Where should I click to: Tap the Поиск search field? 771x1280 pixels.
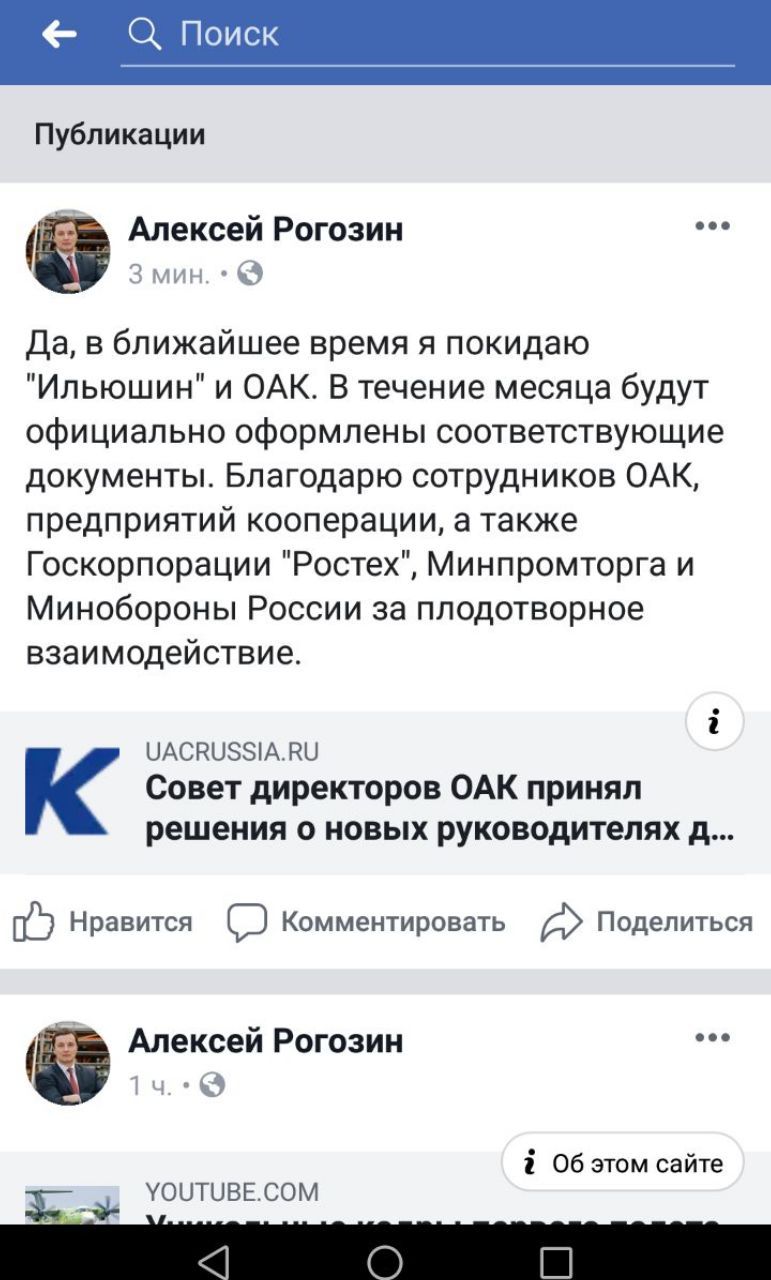coord(430,35)
